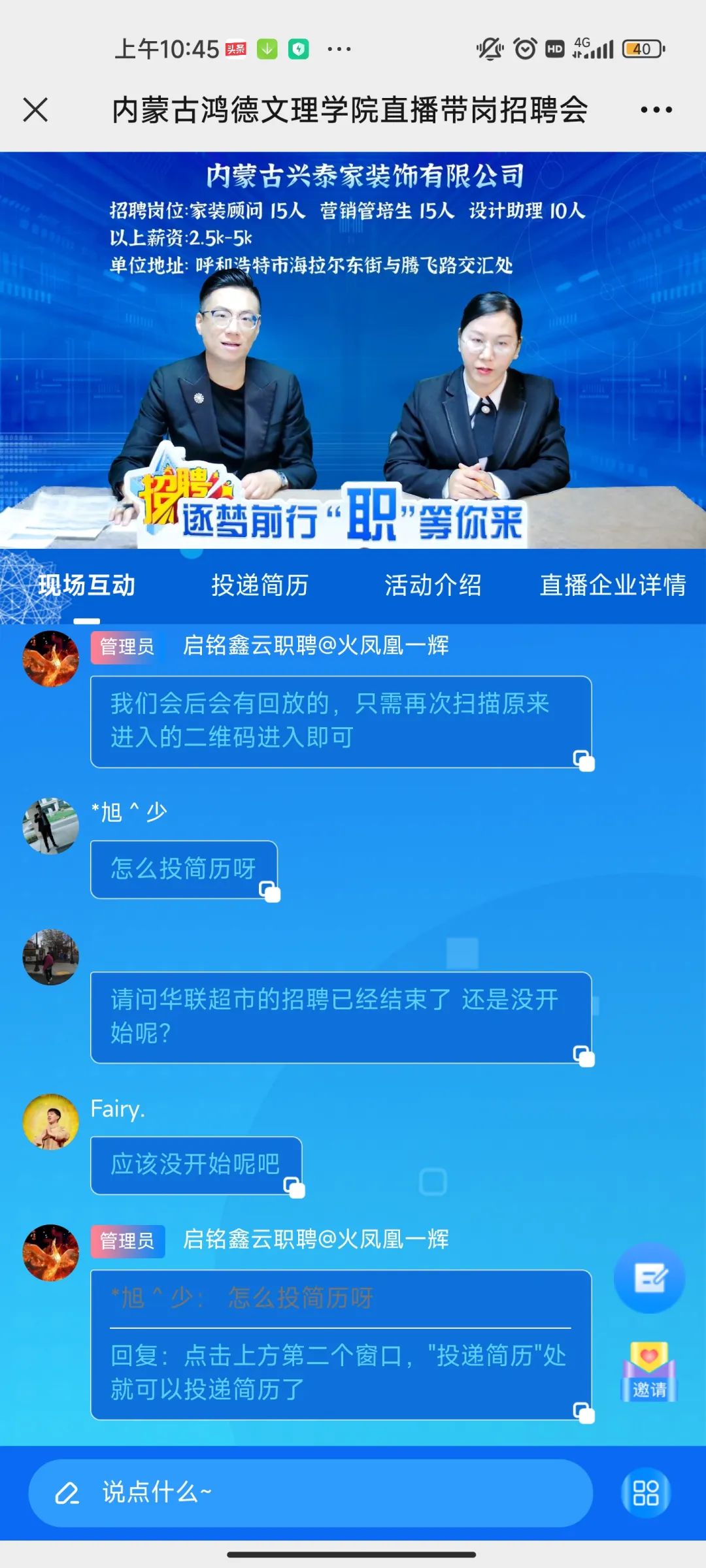This screenshot has width=706, height=1568.
Task: Tap the live stream video
Action: tap(353, 366)
